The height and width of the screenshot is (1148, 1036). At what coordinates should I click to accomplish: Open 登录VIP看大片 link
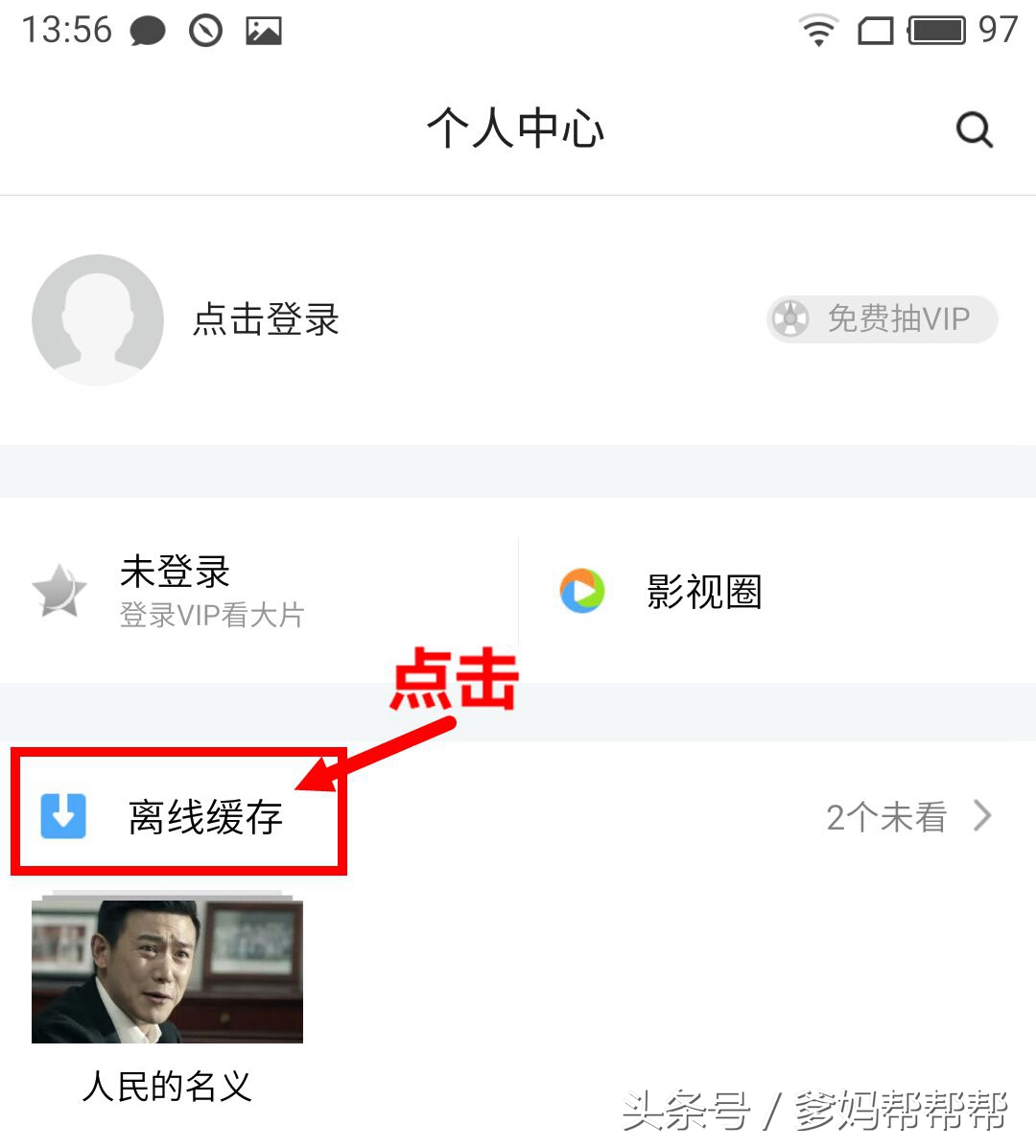pos(210,616)
